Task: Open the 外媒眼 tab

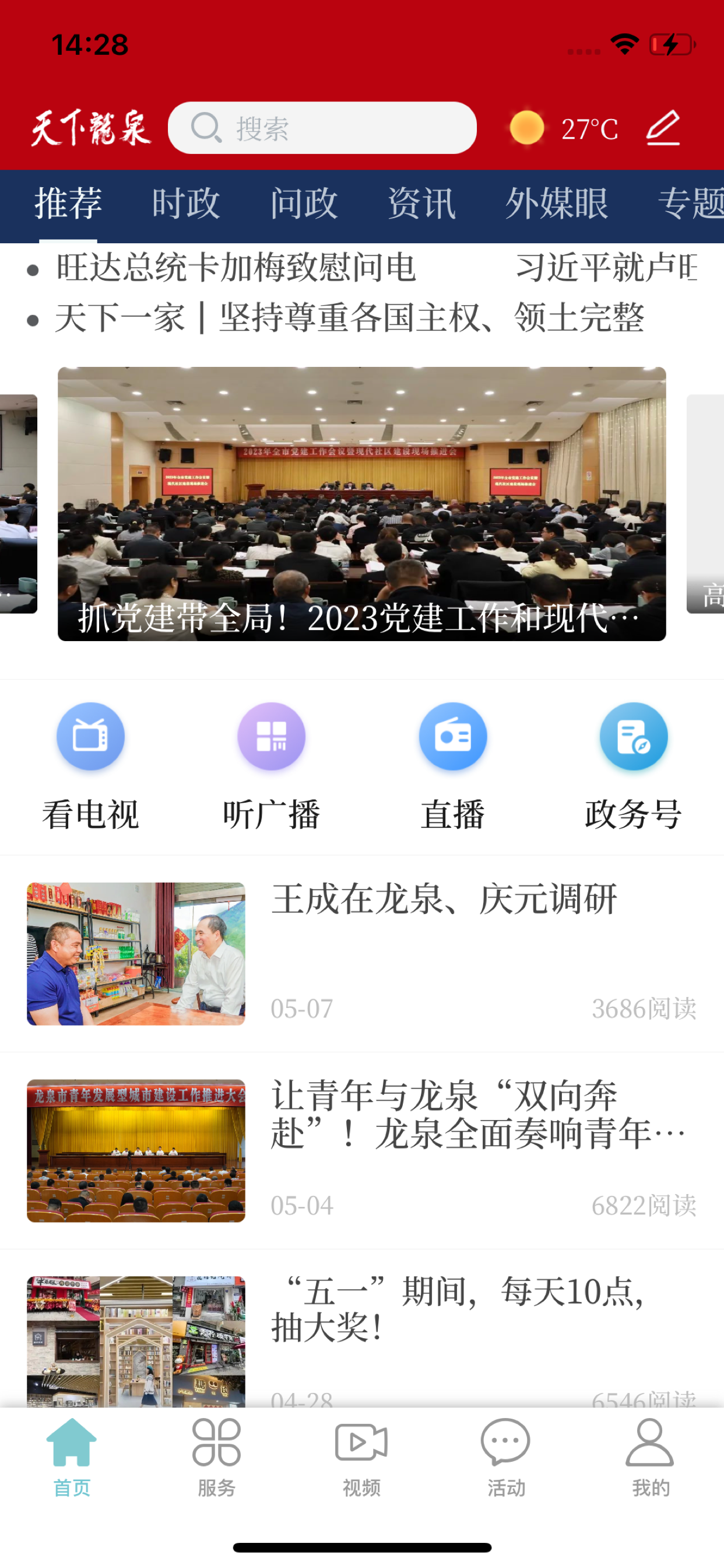Action: point(557,204)
